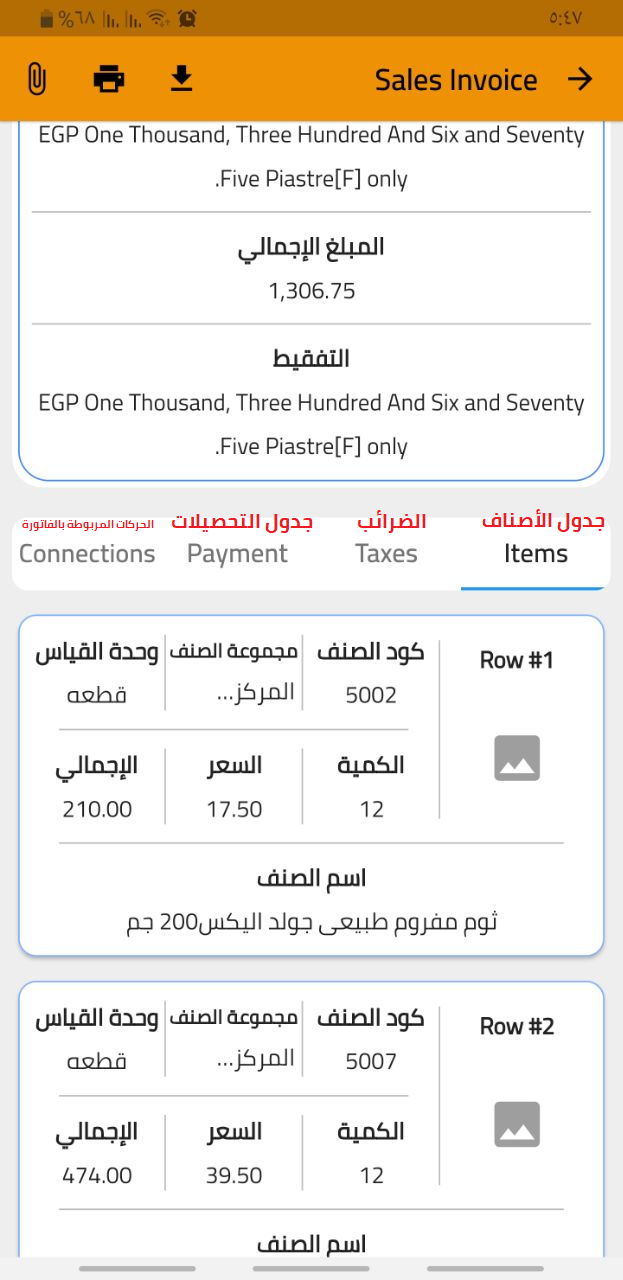Download the sales invoice
623x1280 pixels.
(181, 79)
